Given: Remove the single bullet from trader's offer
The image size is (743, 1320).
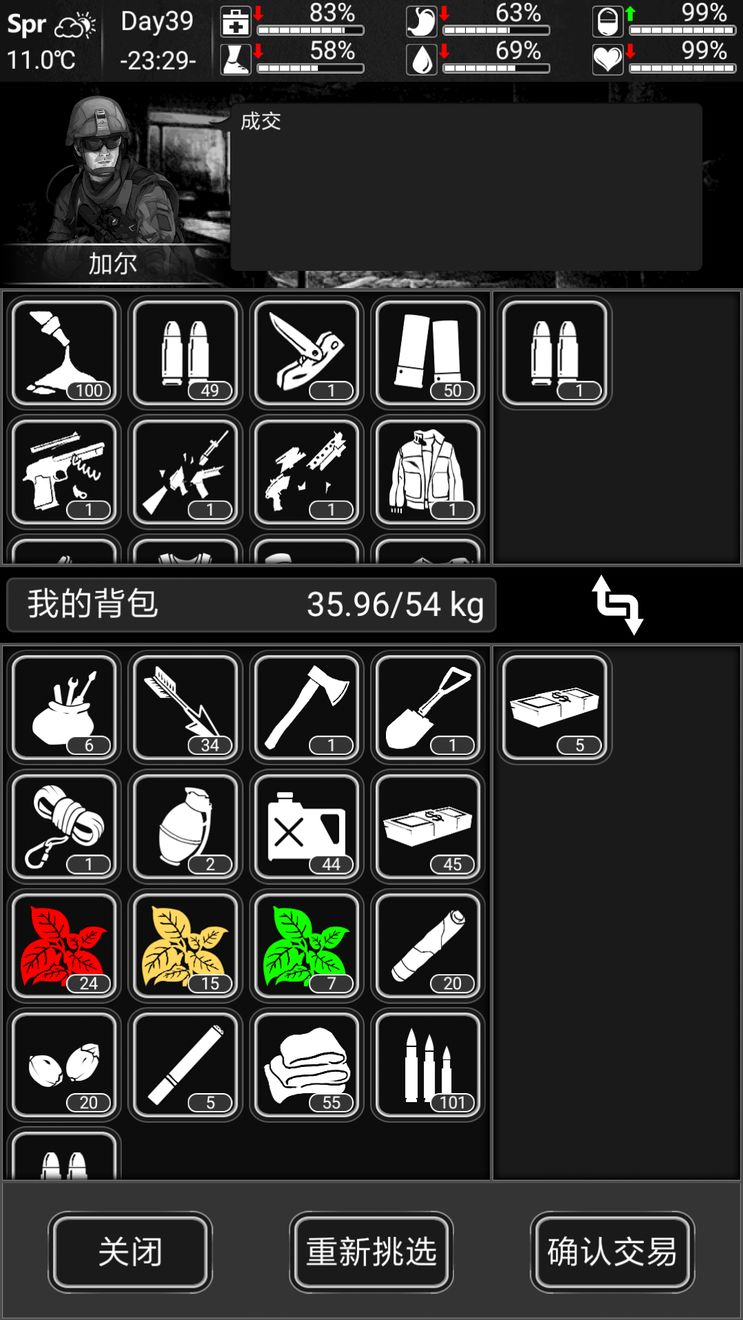Looking at the screenshot, I should click(555, 352).
